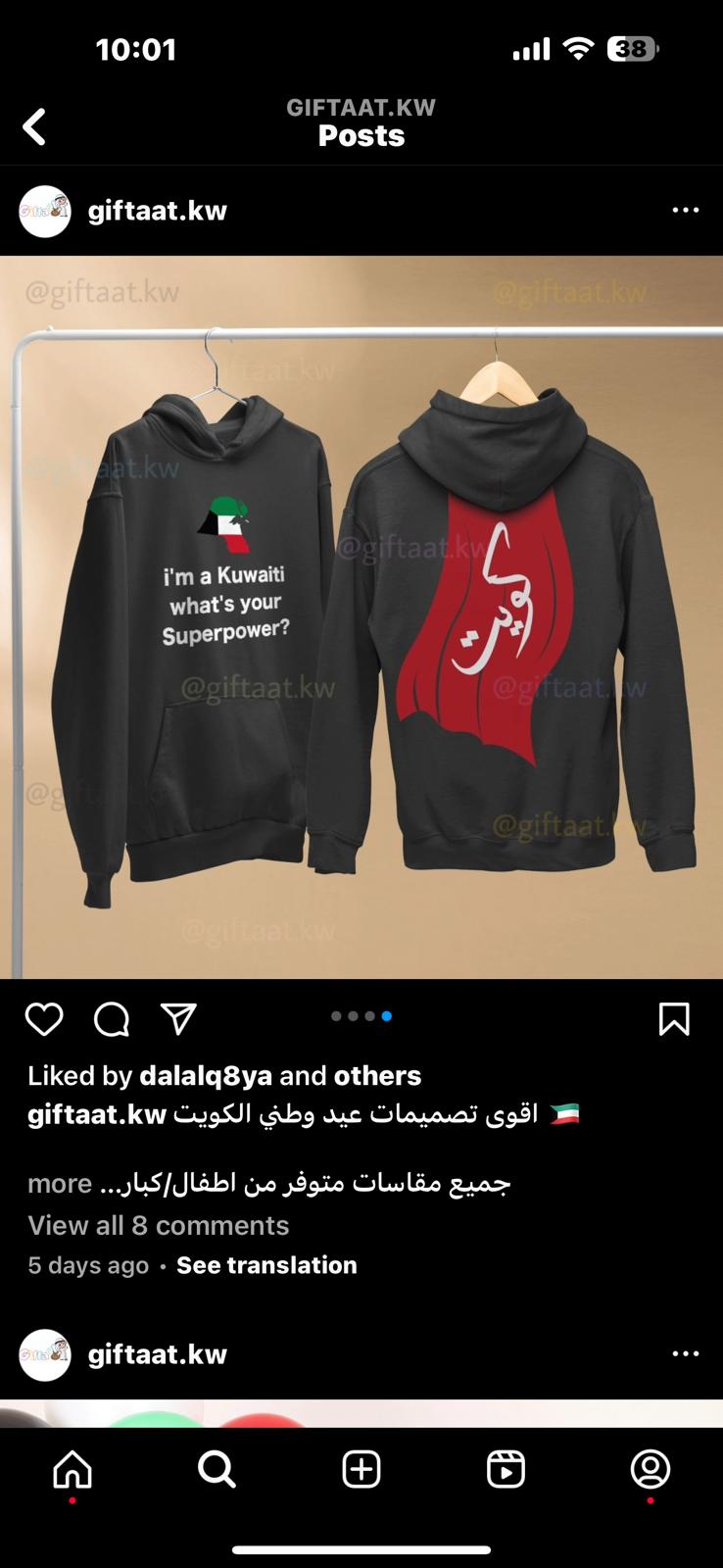Open dalalq8ya's profile from likes
Image resolution: width=723 pixels, height=1568 pixels.
(206, 1075)
